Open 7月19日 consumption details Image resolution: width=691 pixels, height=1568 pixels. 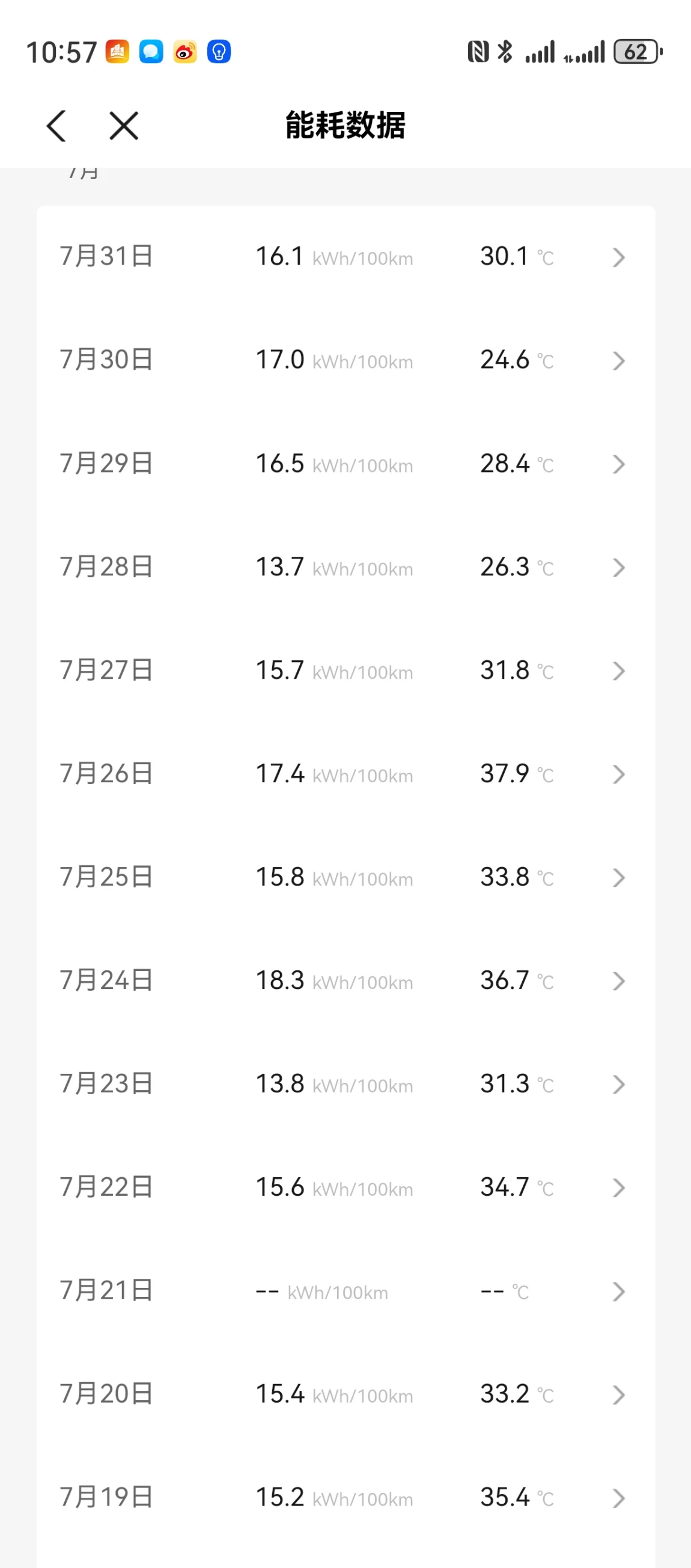click(x=345, y=1498)
